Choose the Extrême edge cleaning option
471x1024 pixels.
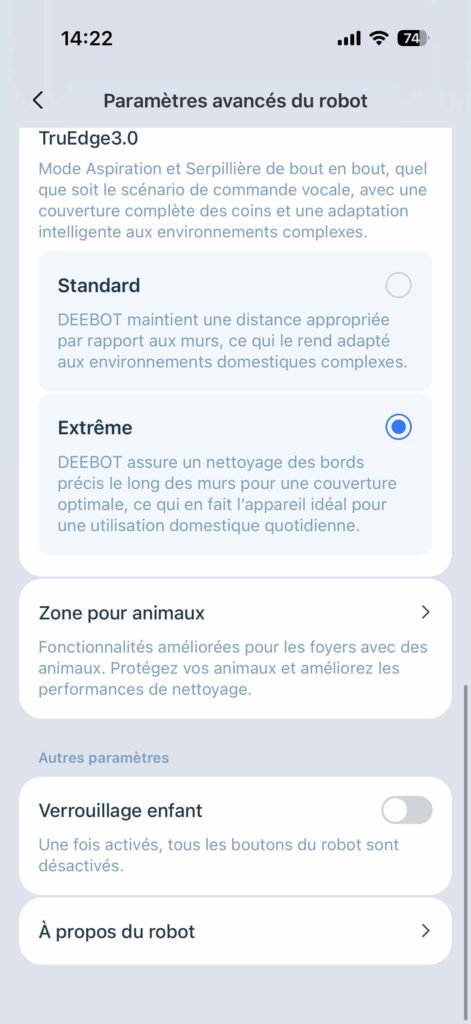[x=235, y=475]
